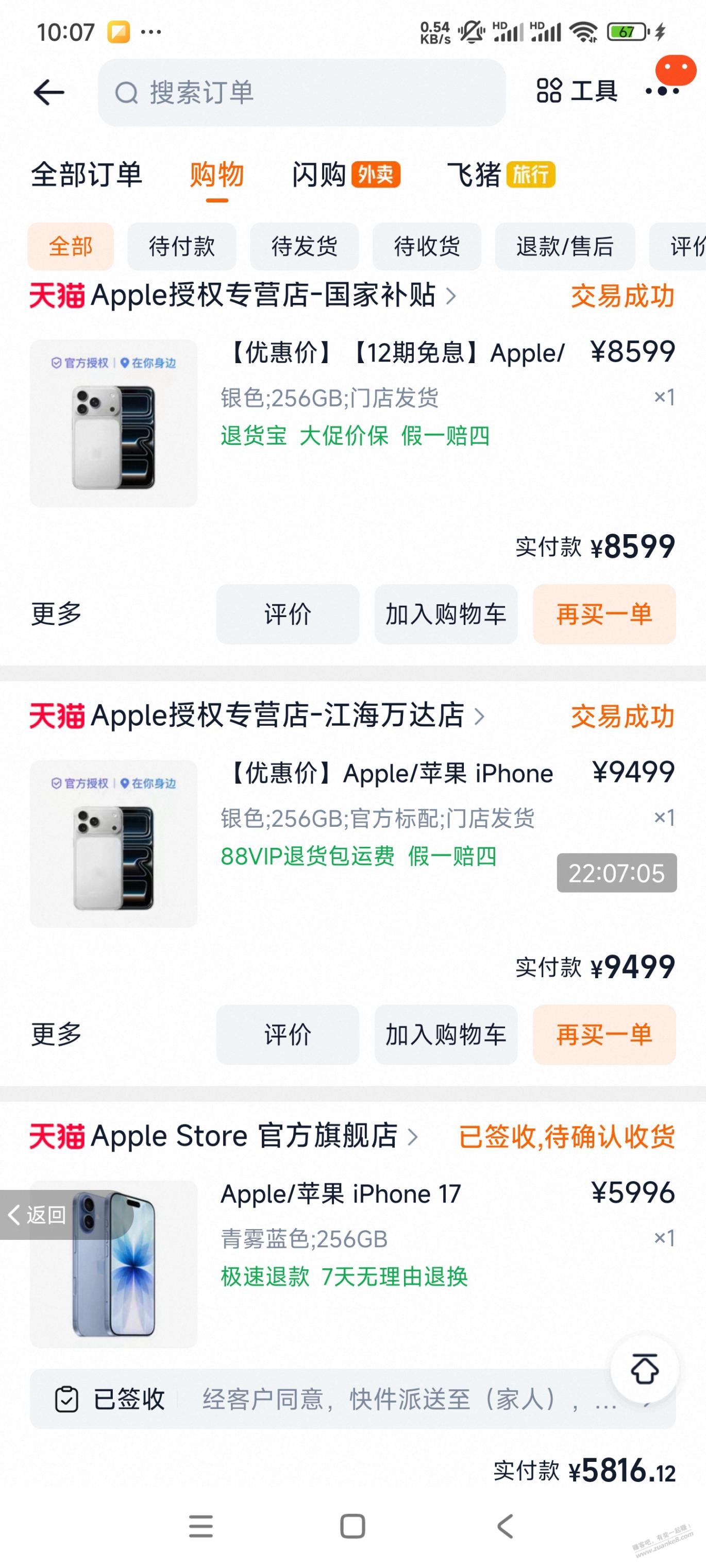Switch to the 飞猪 旅行 tab
Image resolution: width=706 pixels, height=1568 pixels.
pos(500,175)
